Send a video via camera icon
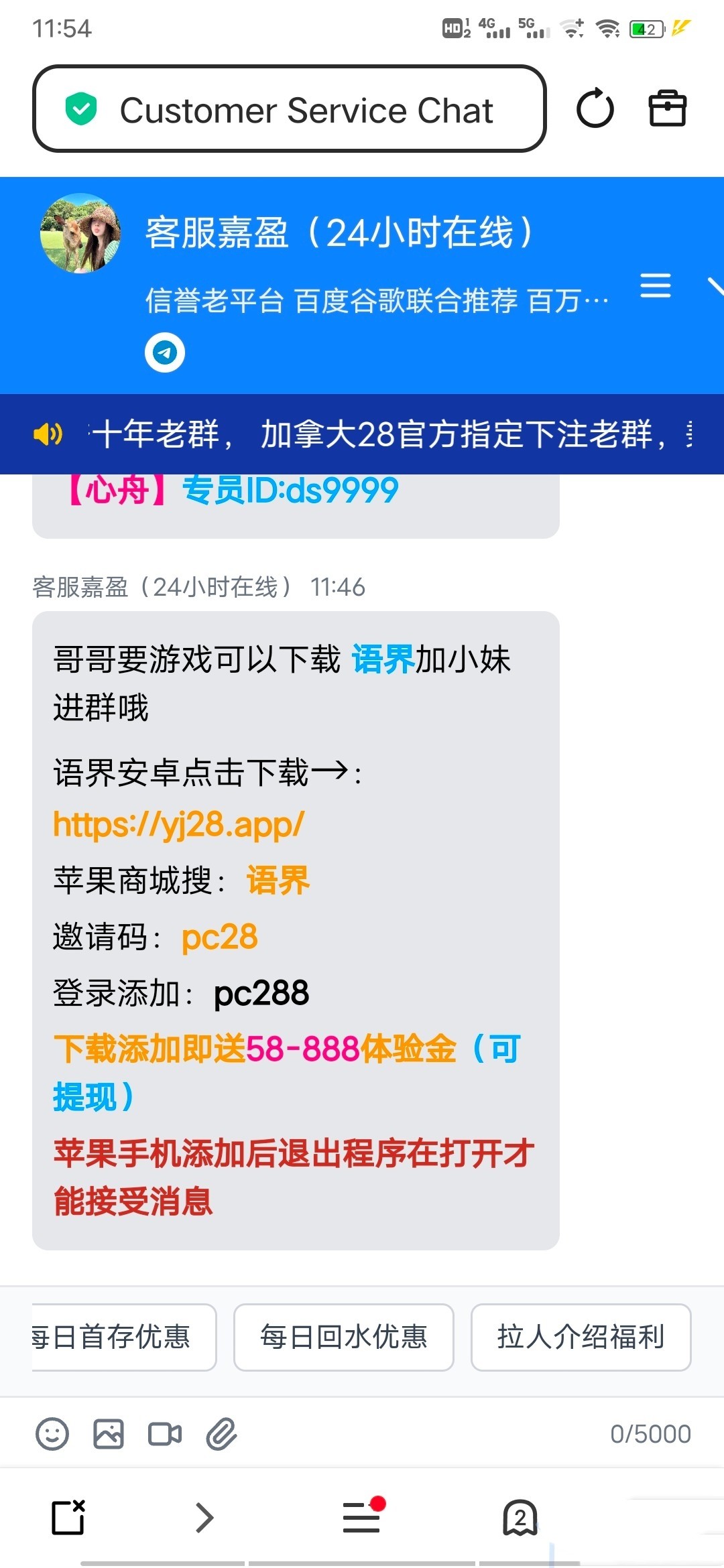724x1568 pixels. coord(165,1434)
